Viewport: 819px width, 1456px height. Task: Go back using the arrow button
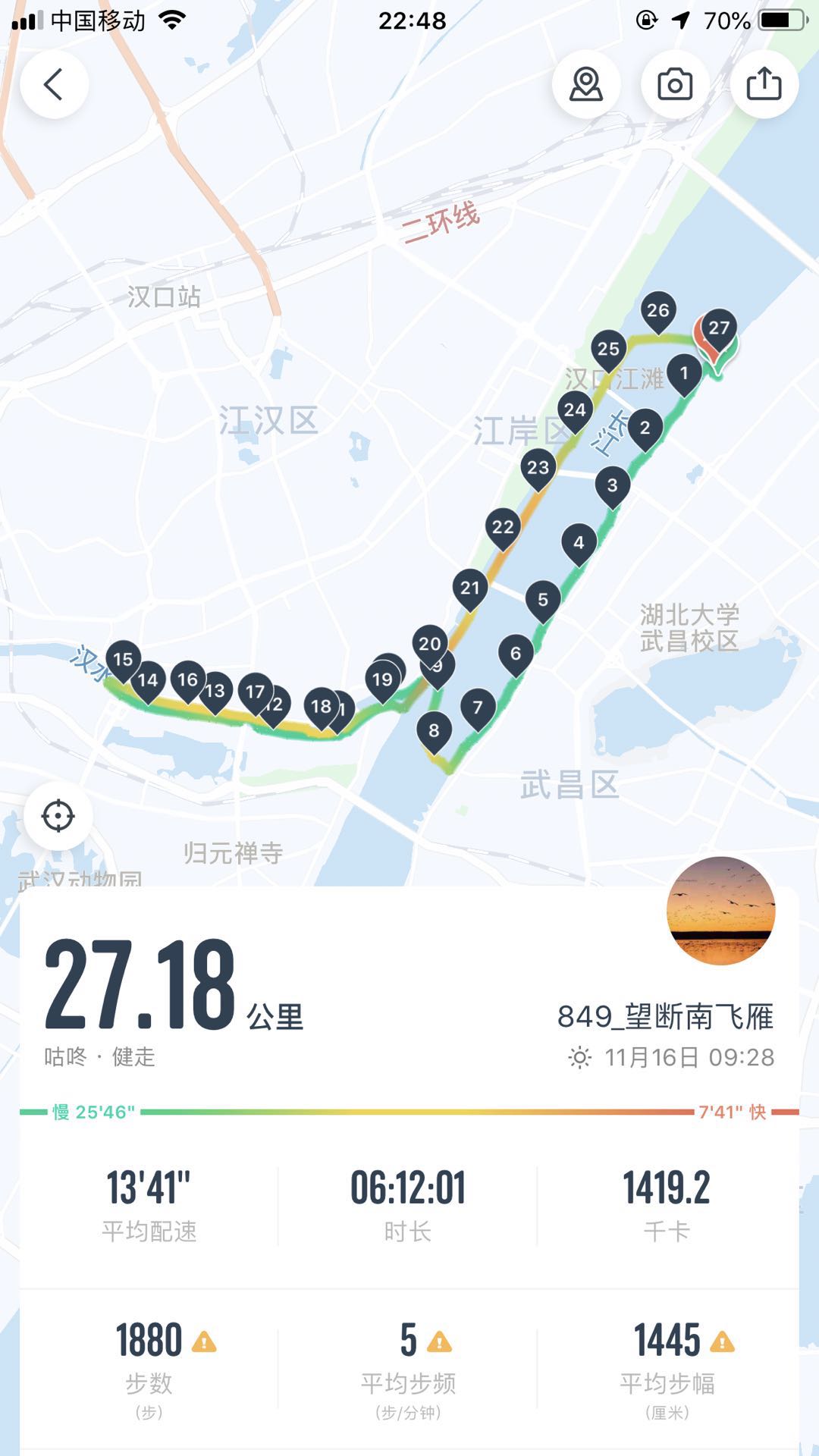[x=54, y=84]
